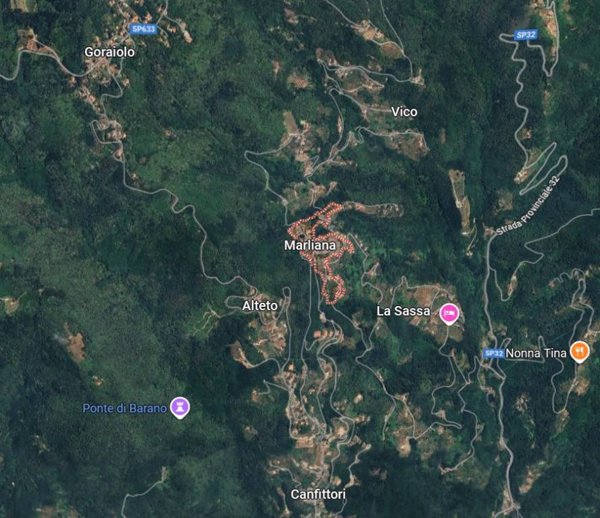Tap the Ponte di Barano landmark pin
The height and width of the screenshot is (518, 600).
[x=180, y=407]
